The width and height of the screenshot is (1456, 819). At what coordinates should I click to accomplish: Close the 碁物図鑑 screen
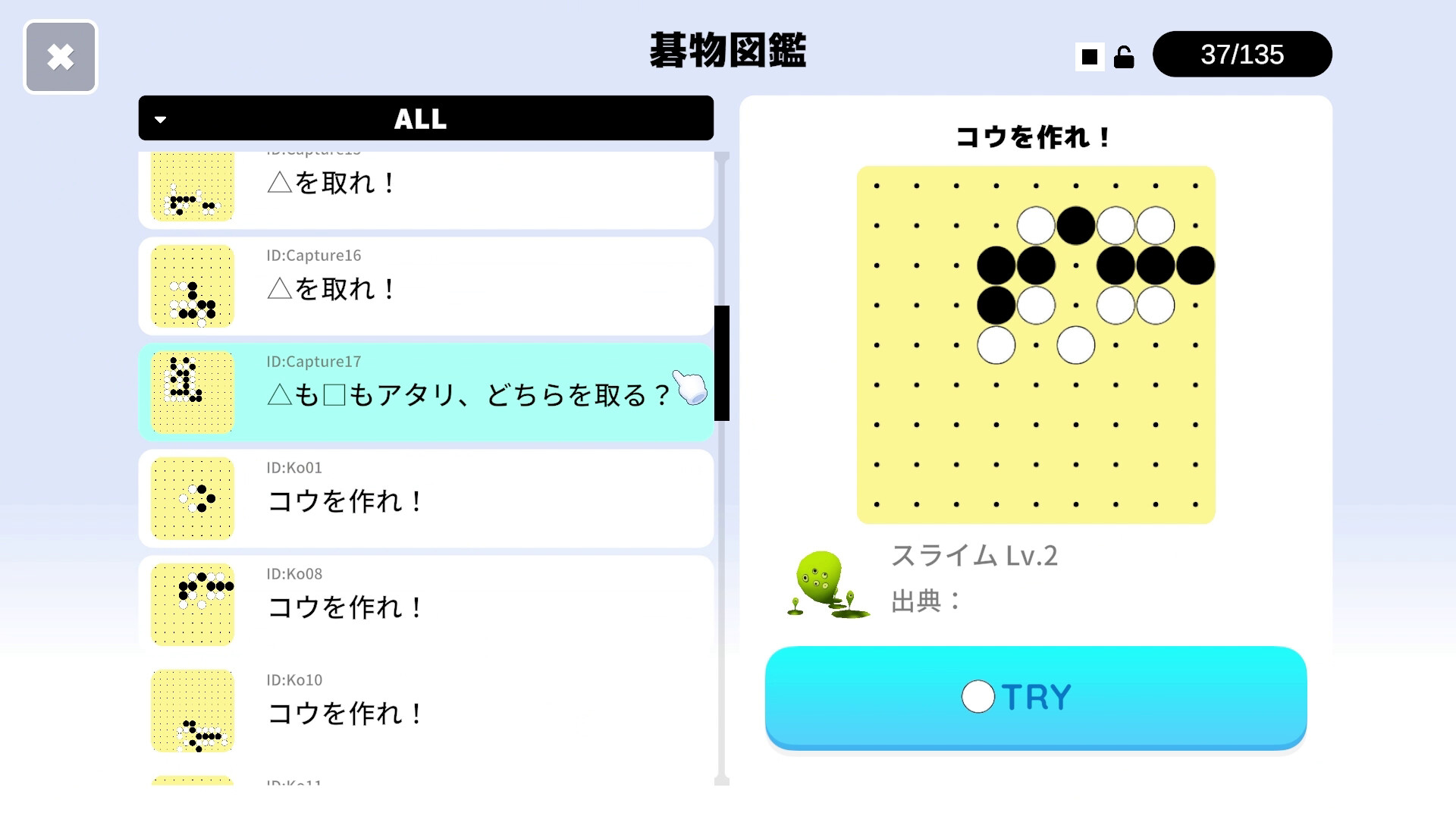click(61, 57)
